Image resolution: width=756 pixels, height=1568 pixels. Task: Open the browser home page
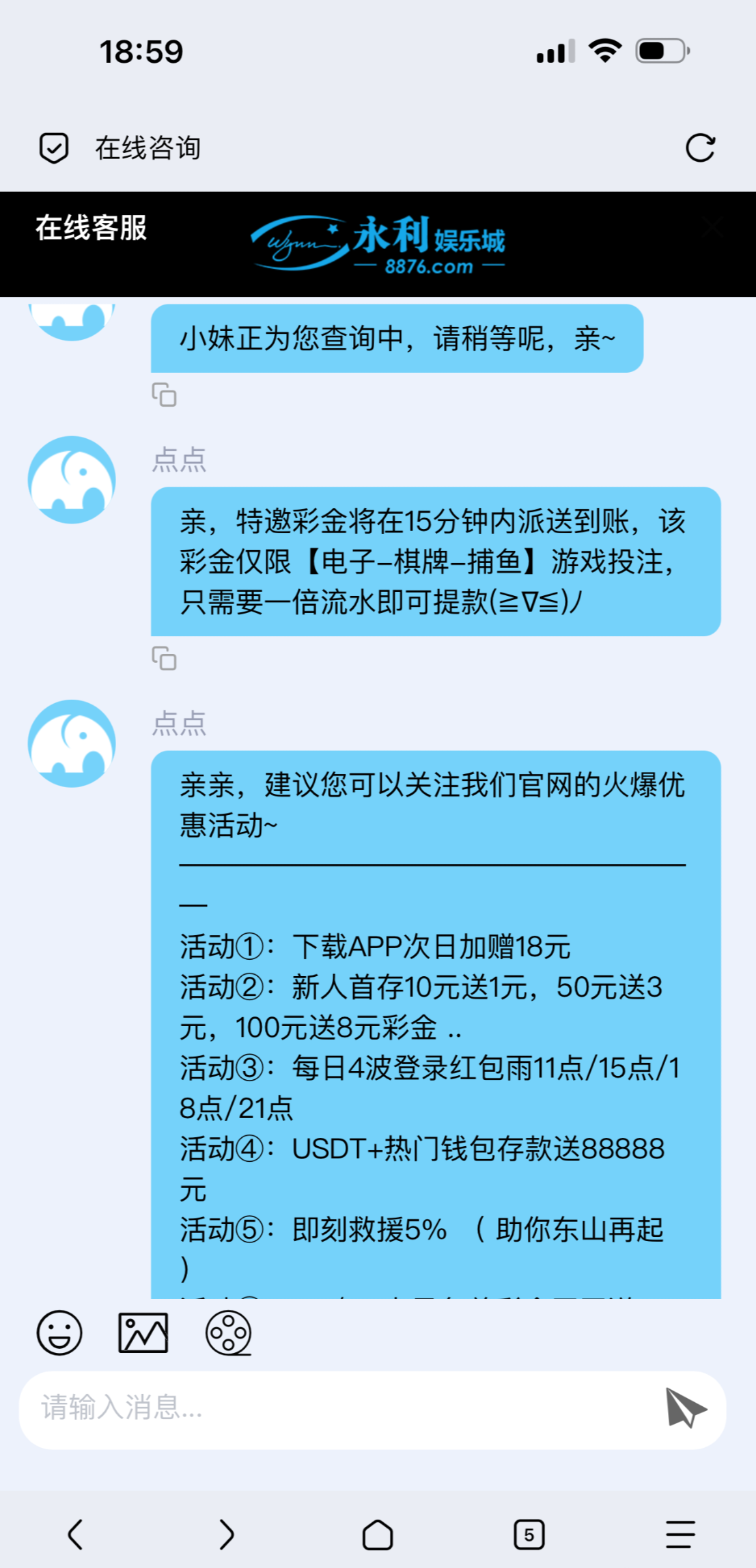(x=378, y=1535)
